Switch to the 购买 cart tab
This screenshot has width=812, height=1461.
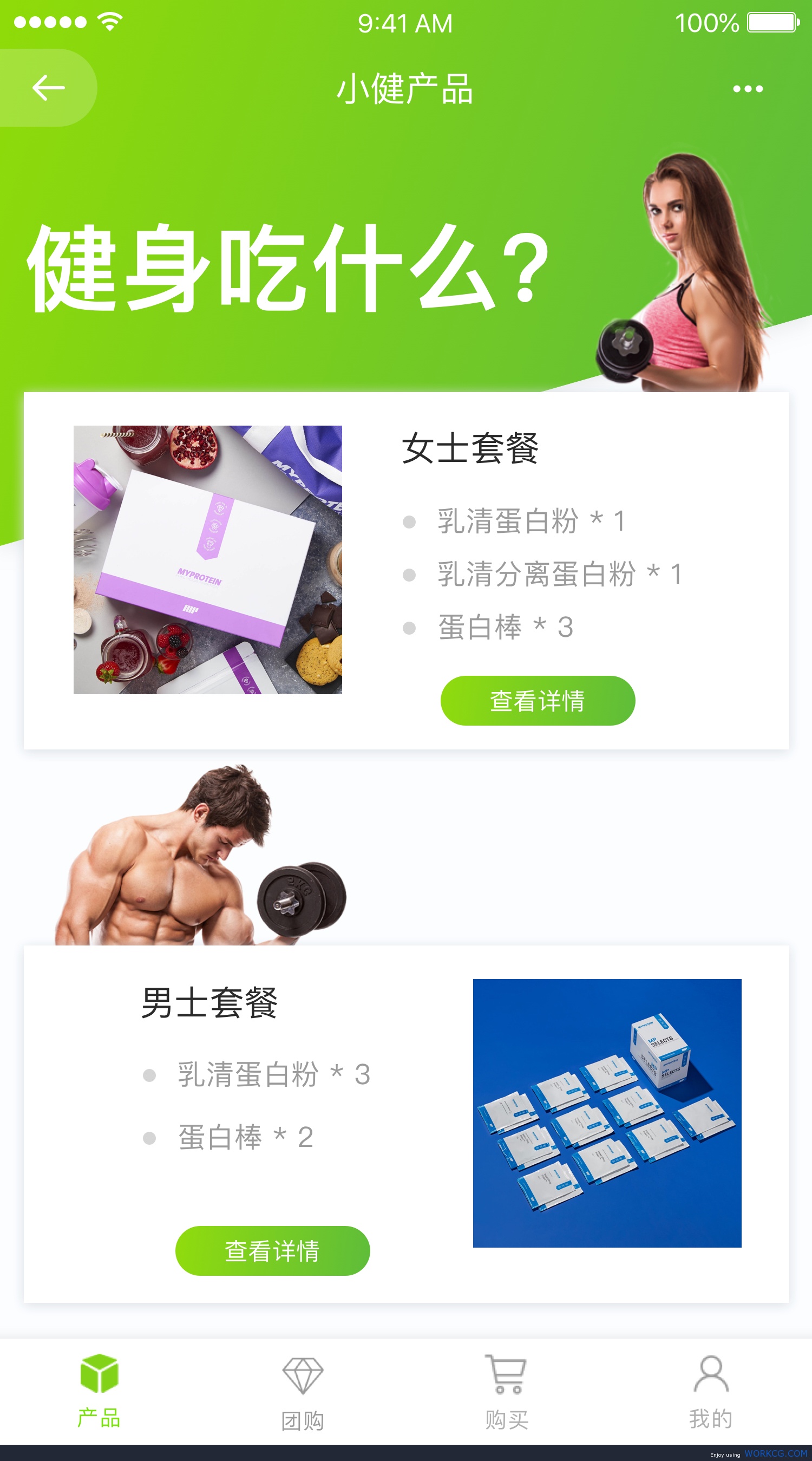click(506, 1392)
